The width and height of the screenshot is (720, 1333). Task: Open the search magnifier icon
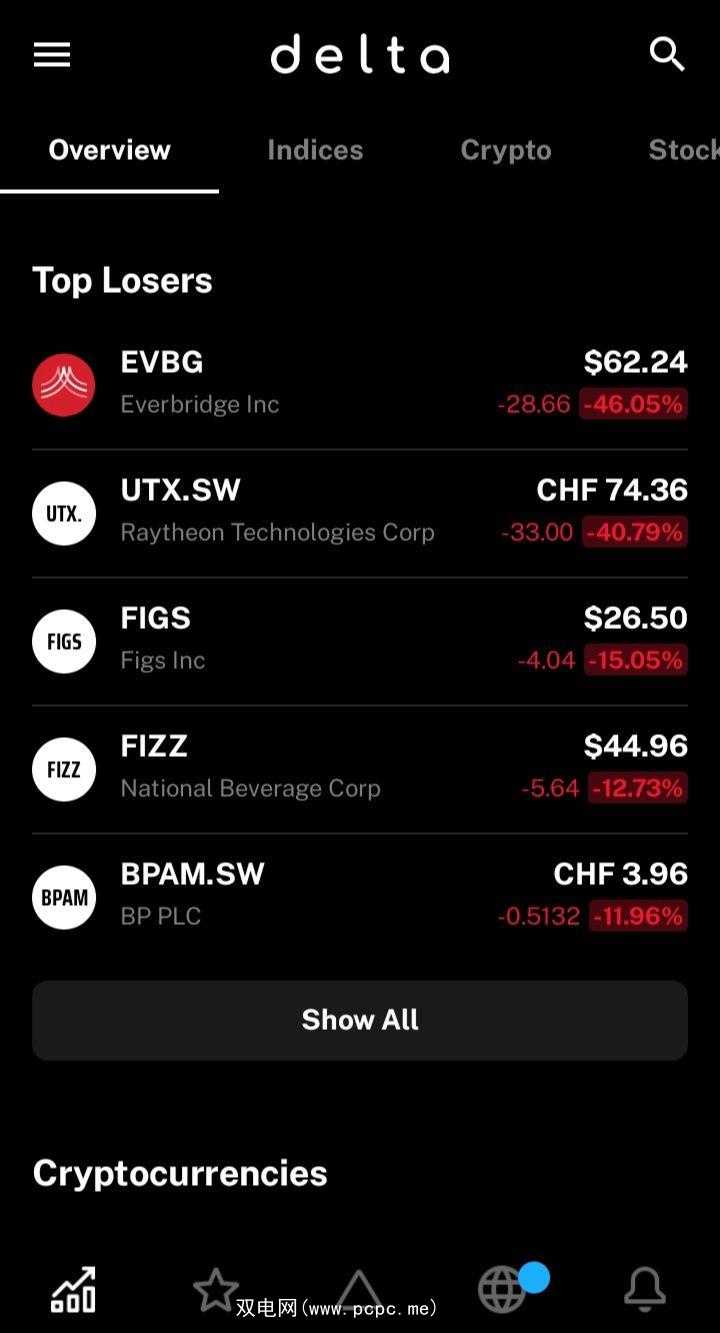pyautogui.click(x=666, y=54)
